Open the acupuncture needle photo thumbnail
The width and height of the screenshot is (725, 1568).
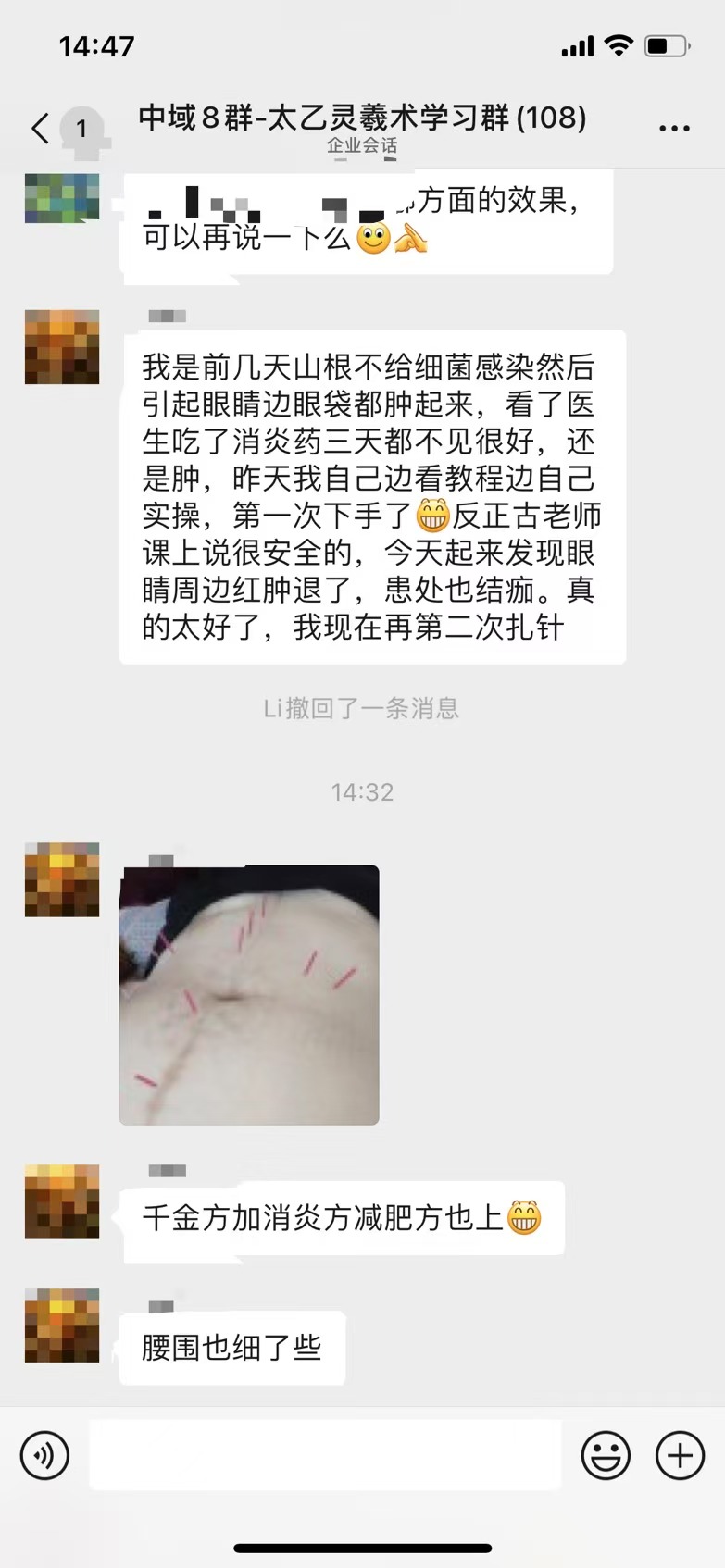(246, 994)
